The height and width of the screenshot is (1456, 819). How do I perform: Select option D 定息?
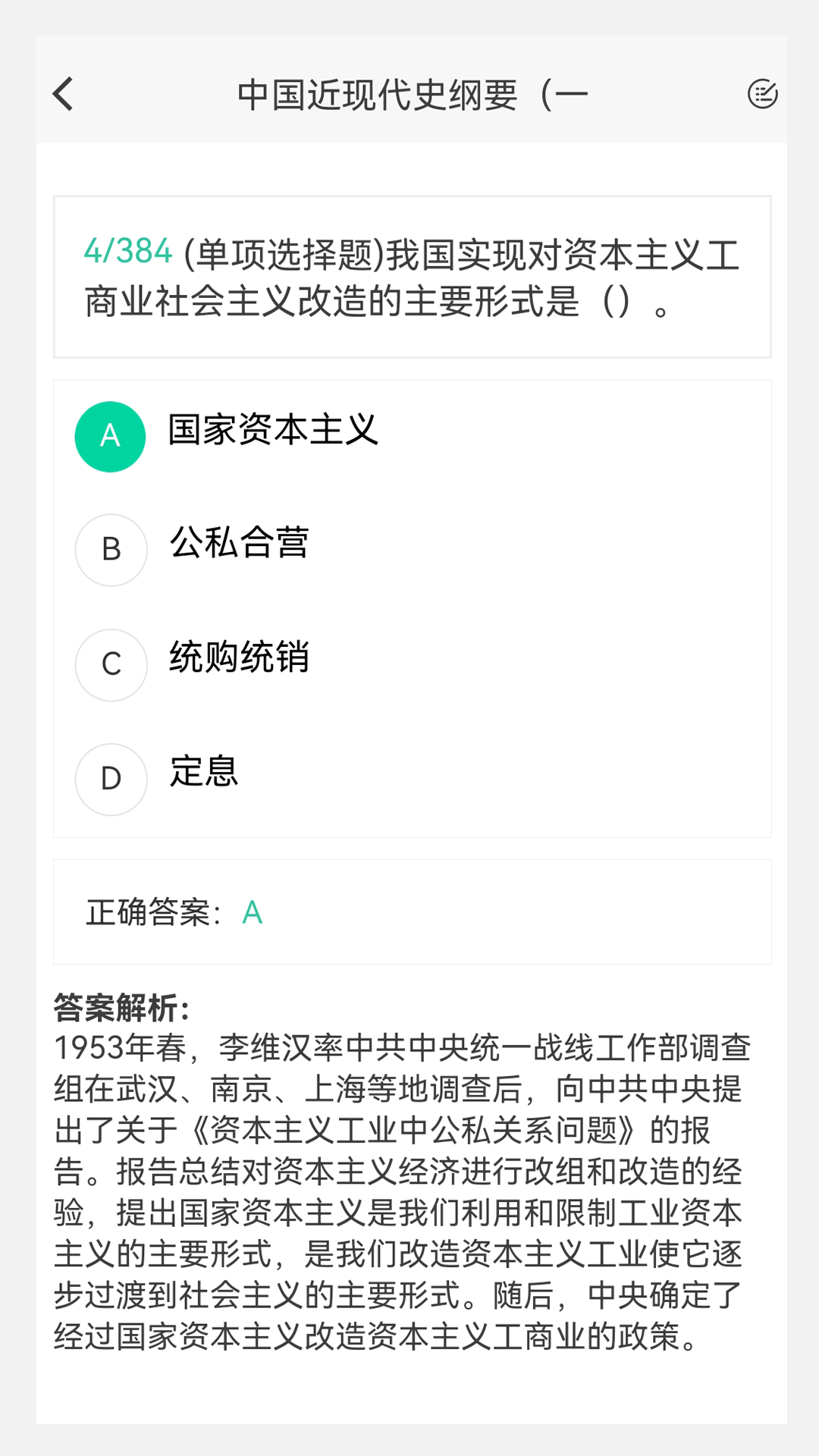pyautogui.click(x=205, y=772)
